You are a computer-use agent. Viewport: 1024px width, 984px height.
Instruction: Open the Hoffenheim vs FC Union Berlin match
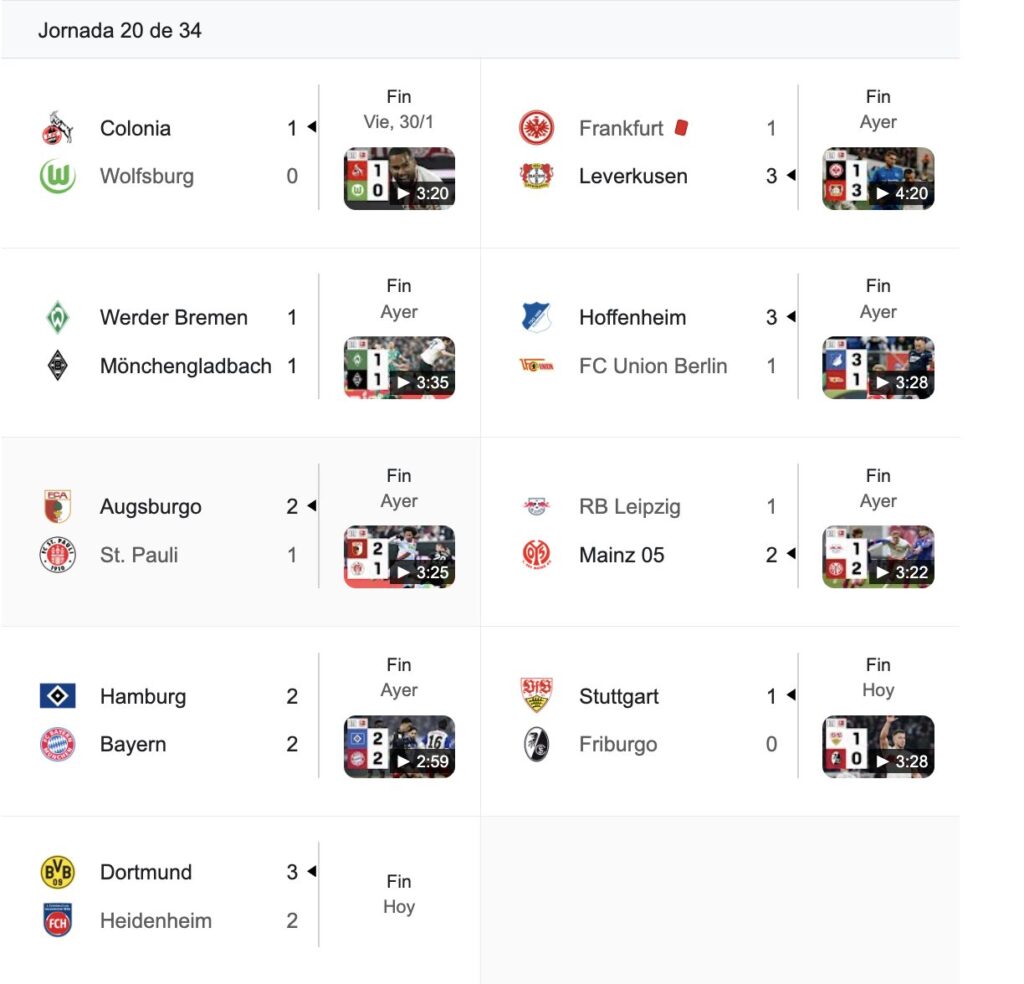(650, 342)
